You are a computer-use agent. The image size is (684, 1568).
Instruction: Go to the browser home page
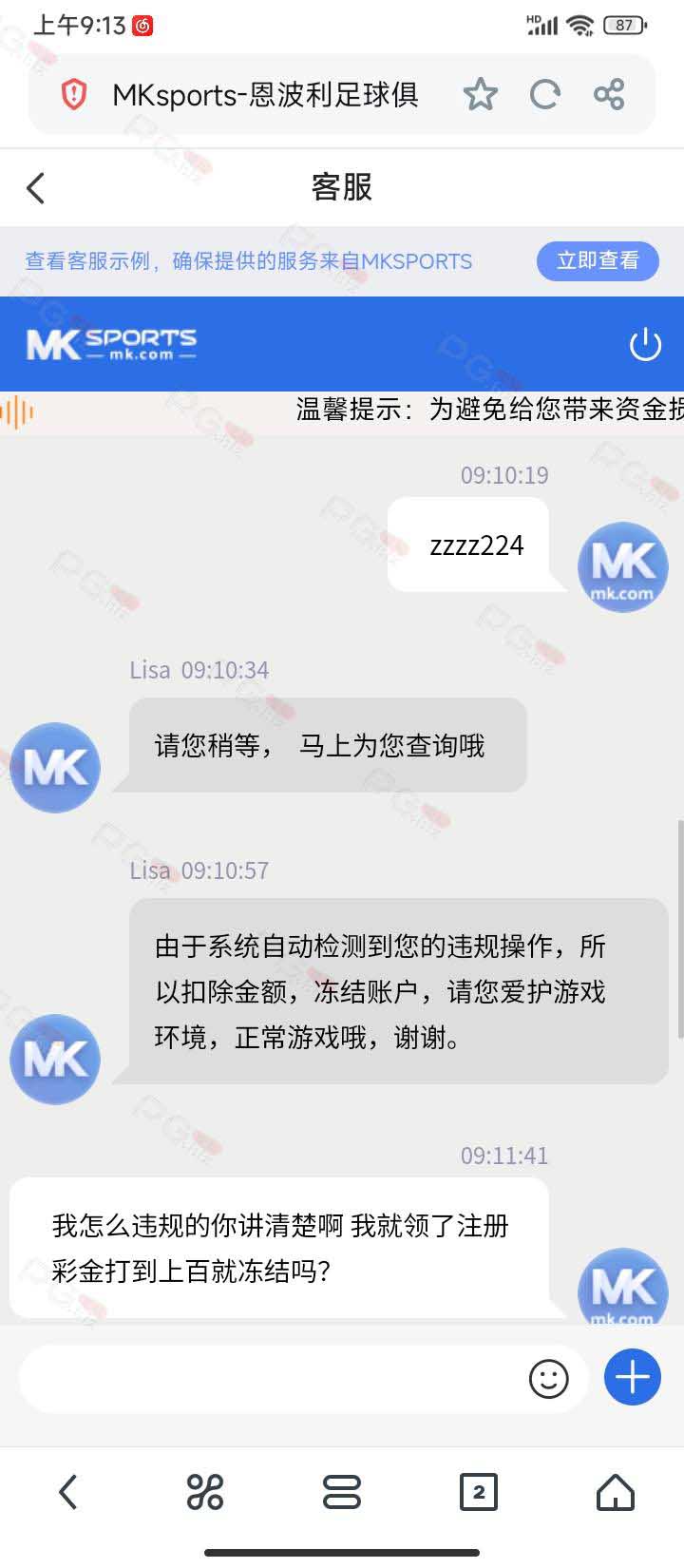point(615,1492)
